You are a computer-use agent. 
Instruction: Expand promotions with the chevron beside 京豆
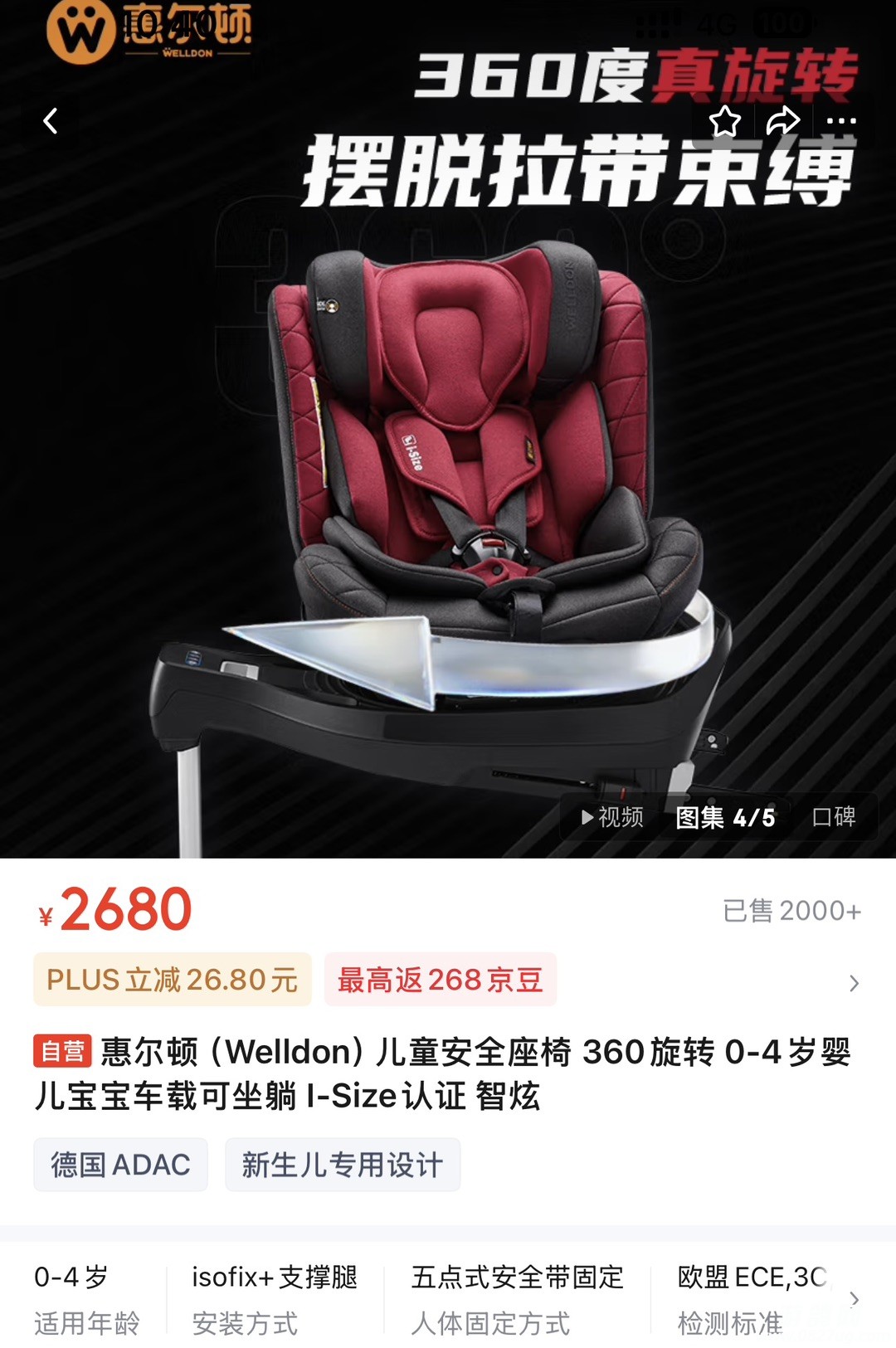tap(855, 983)
